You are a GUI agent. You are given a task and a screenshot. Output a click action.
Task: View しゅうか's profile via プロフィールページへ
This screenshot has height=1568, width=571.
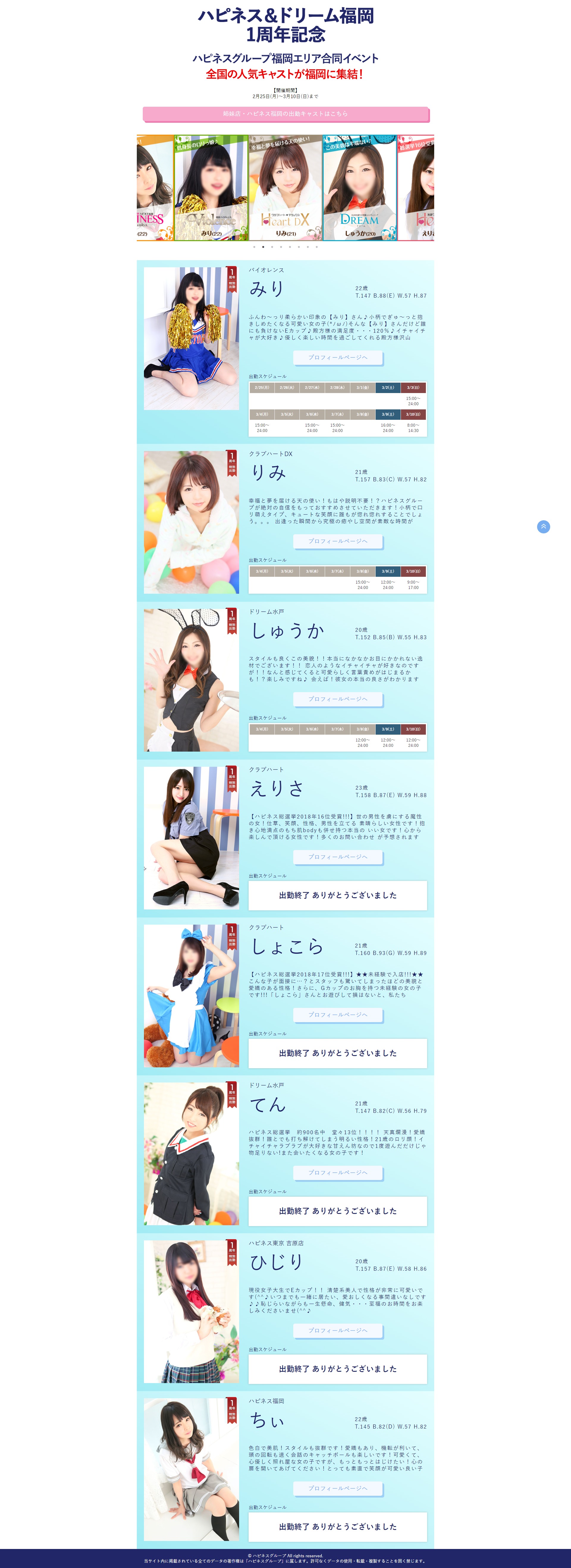click(337, 699)
